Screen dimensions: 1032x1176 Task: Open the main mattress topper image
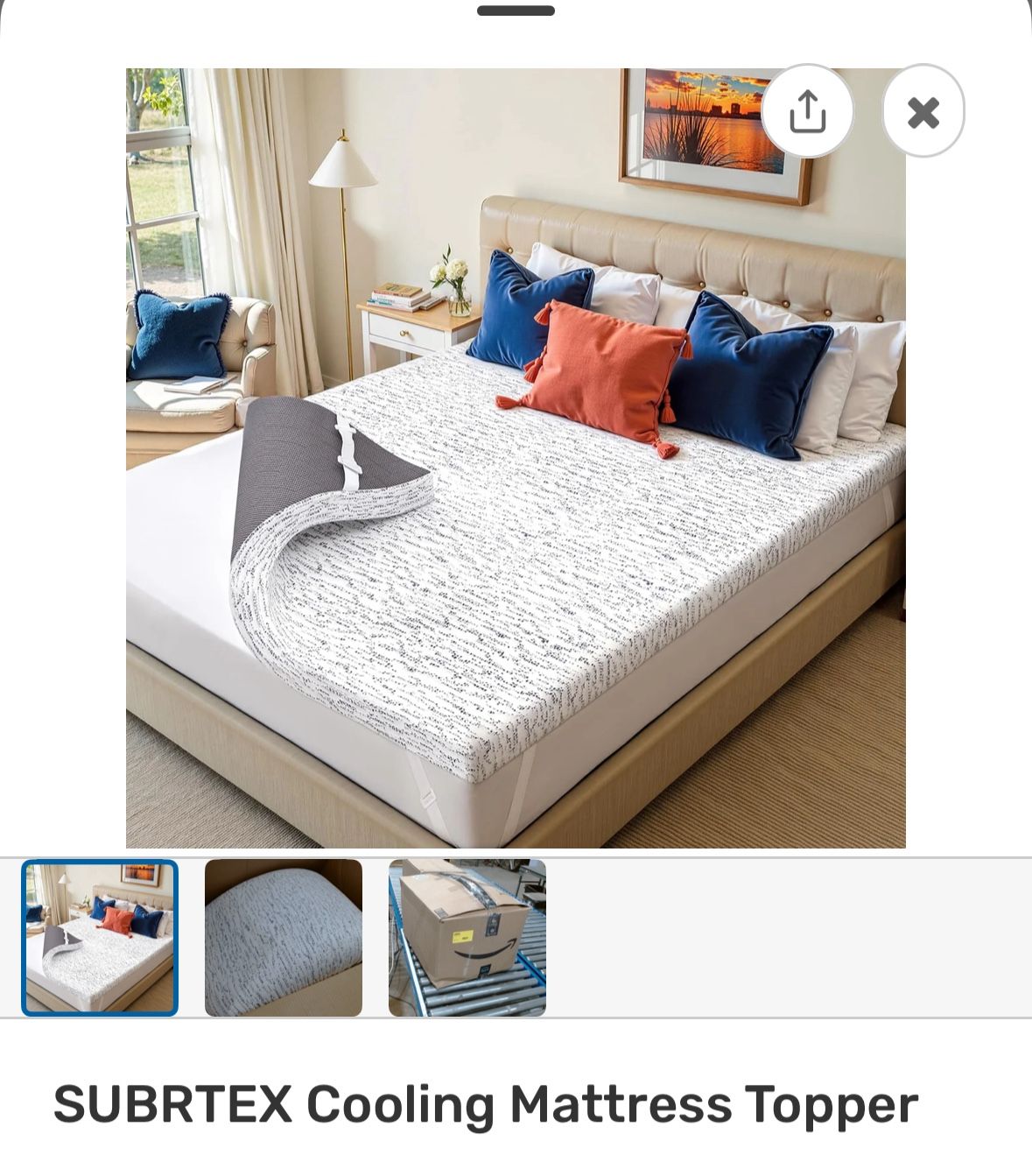[516, 458]
